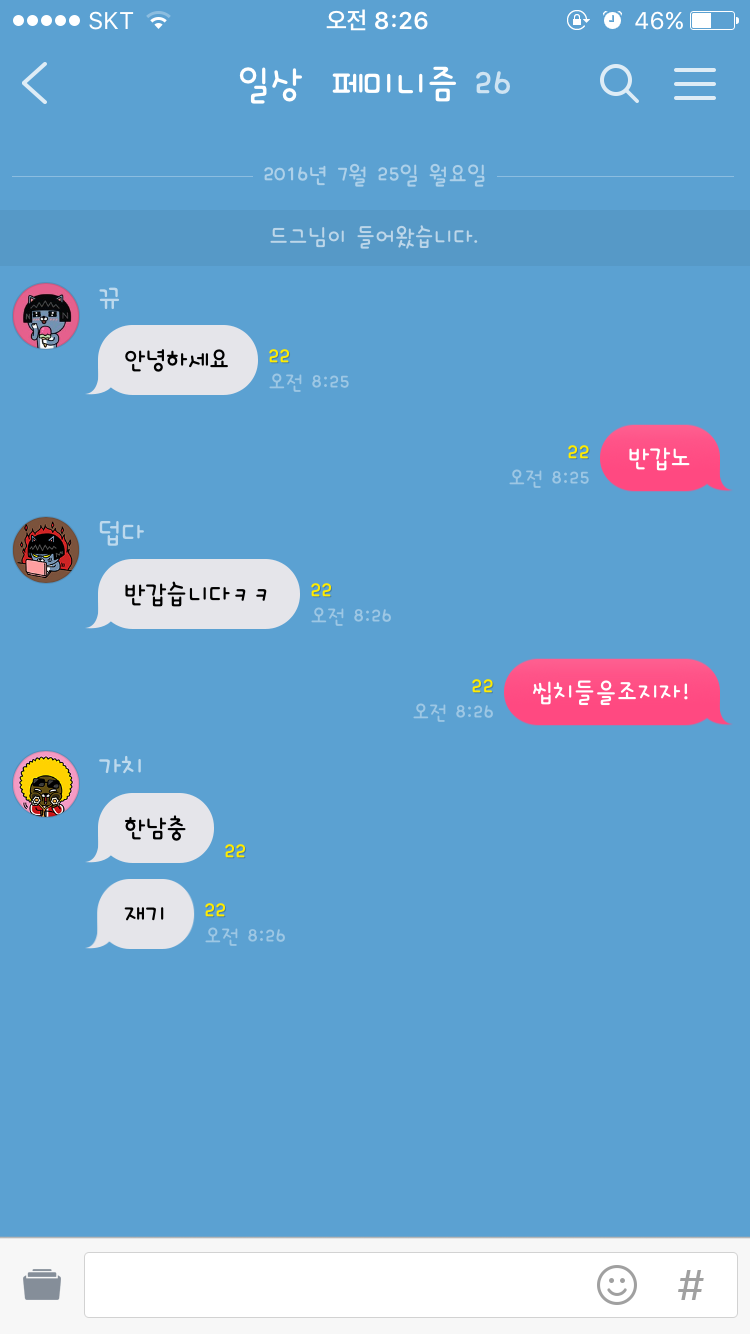Search within this chat
Viewport: 750px width, 1334px height.
pyautogui.click(x=619, y=83)
